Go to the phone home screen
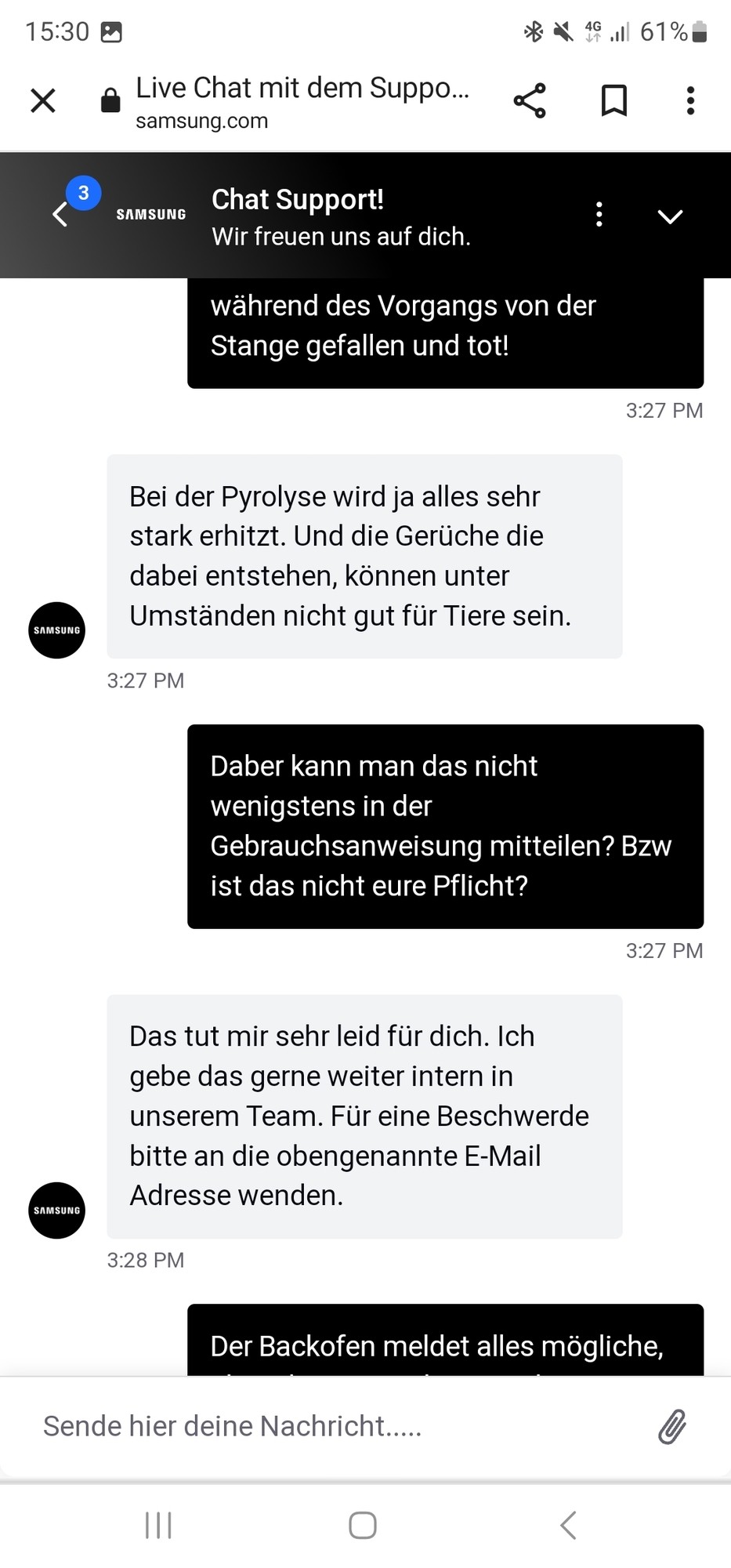Image resolution: width=731 pixels, height=1568 pixels. [363, 1526]
